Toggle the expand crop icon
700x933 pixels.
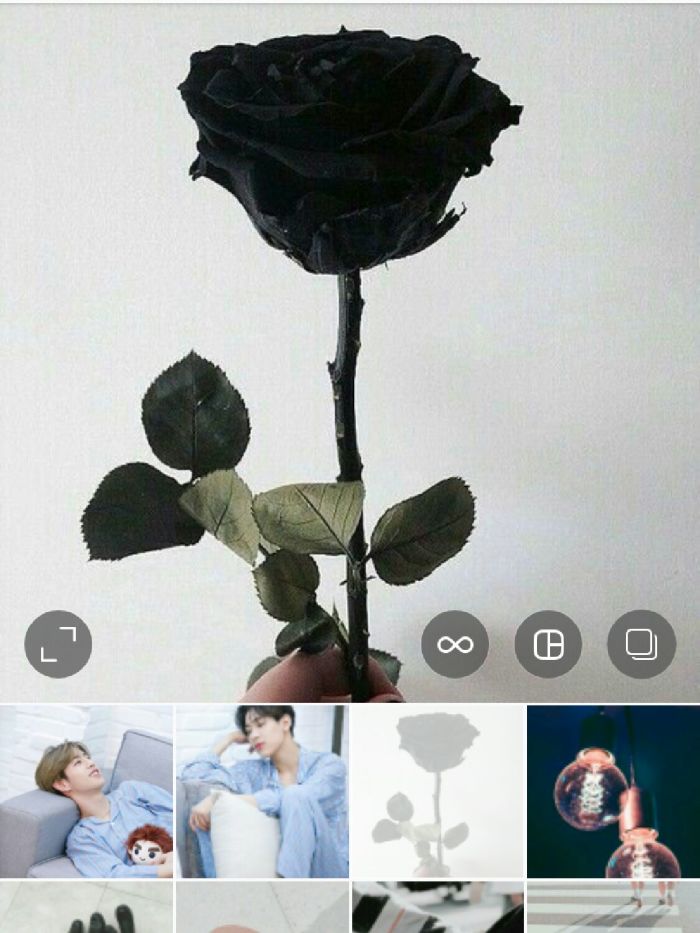tap(58, 644)
